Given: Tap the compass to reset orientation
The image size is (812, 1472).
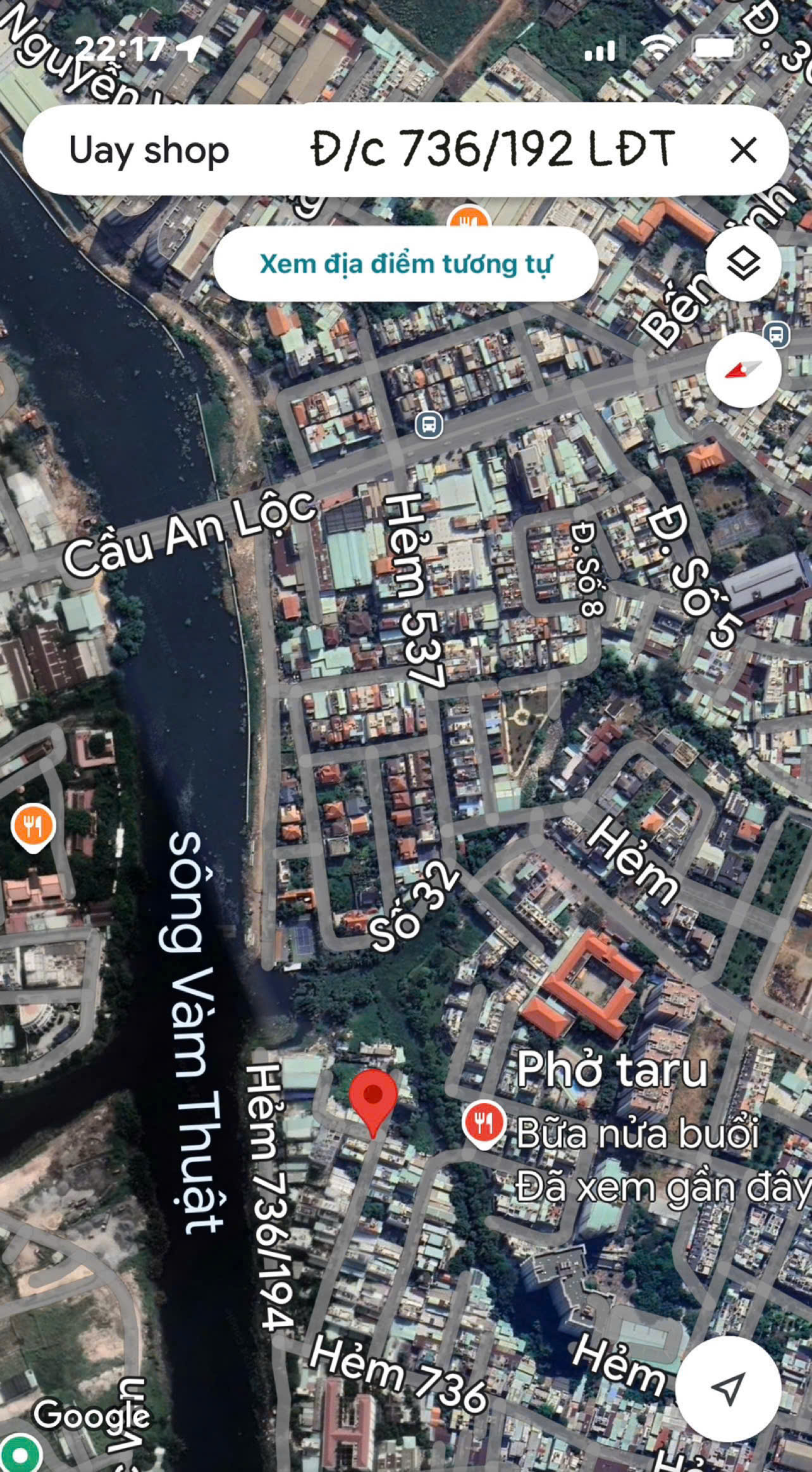Looking at the screenshot, I should 743,371.
